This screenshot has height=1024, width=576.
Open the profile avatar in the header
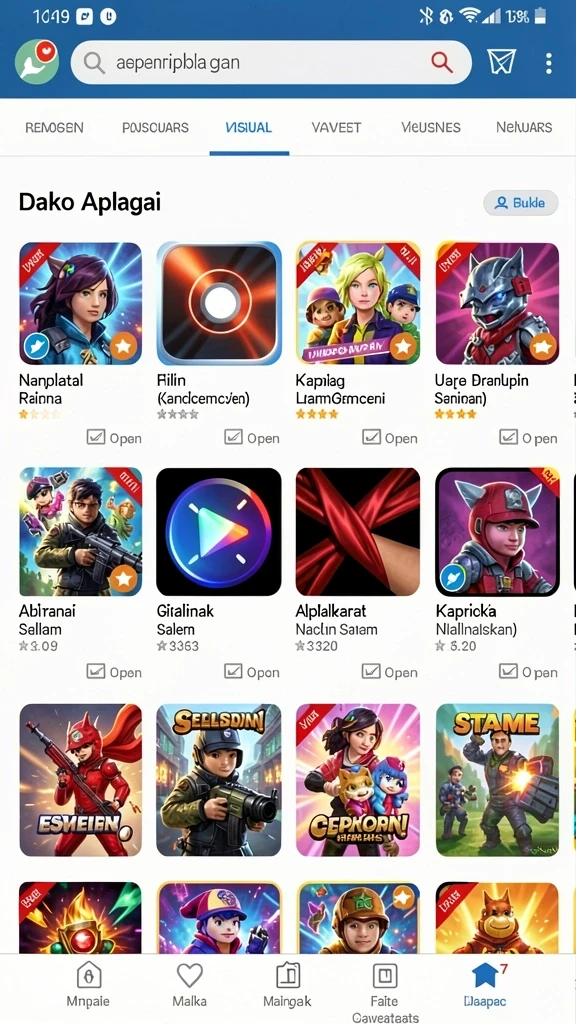pyautogui.click(x=37, y=61)
